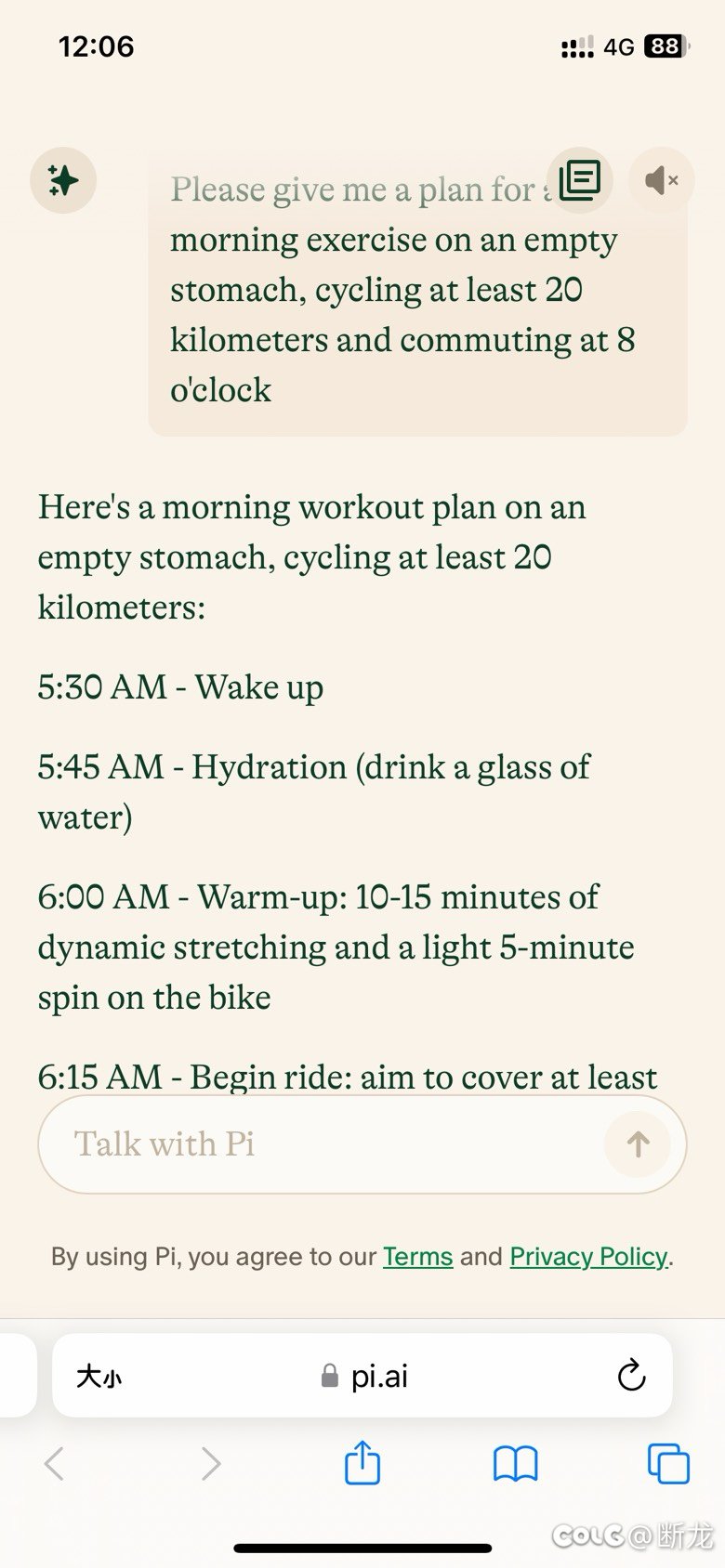This screenshot has height=1568, width=725.
Task: Open the conversation threads icon
Action: tap(580, 179)
